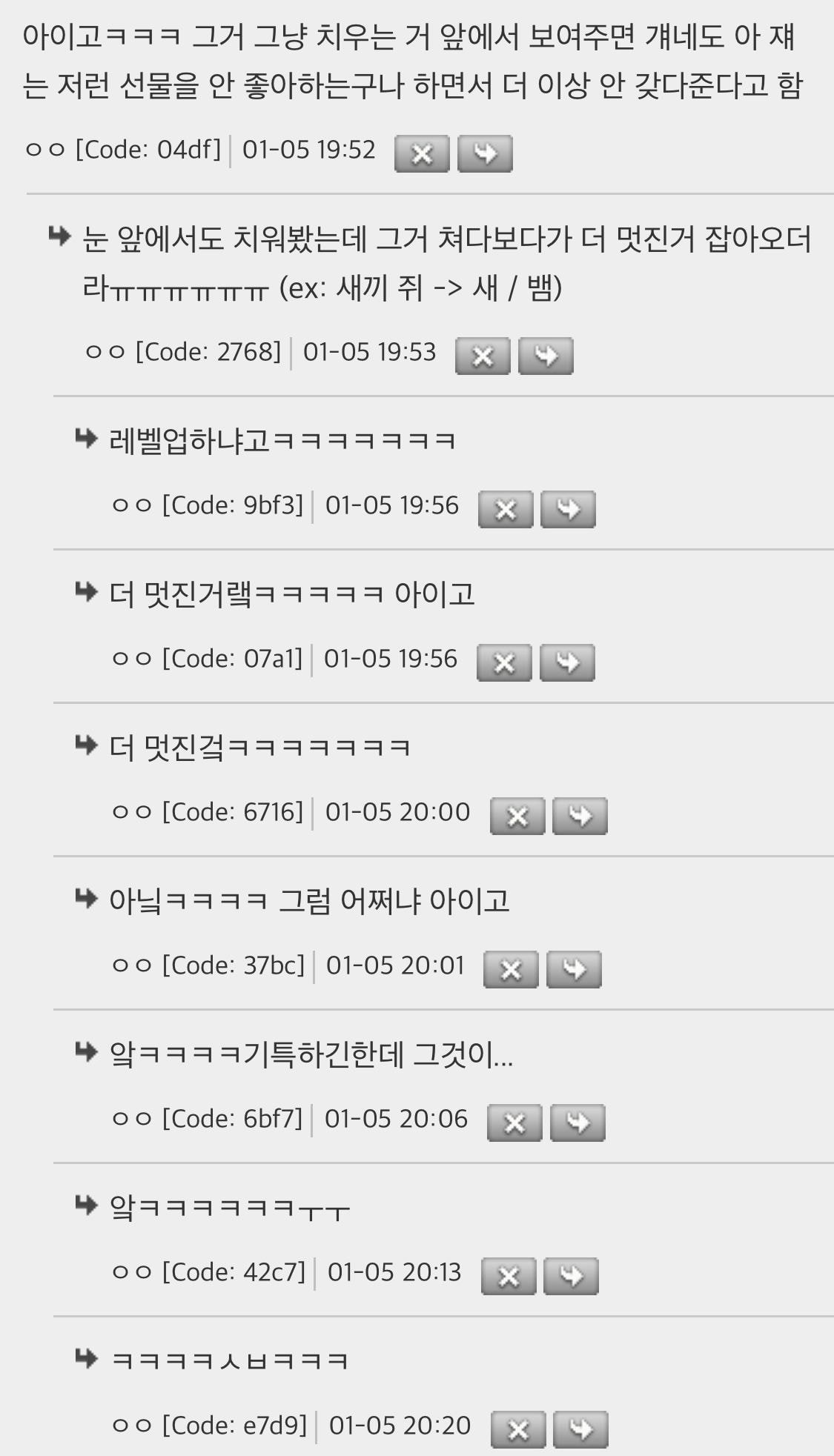Reply to the comment with Code 07a1
834x1456 pixels.
567,662
